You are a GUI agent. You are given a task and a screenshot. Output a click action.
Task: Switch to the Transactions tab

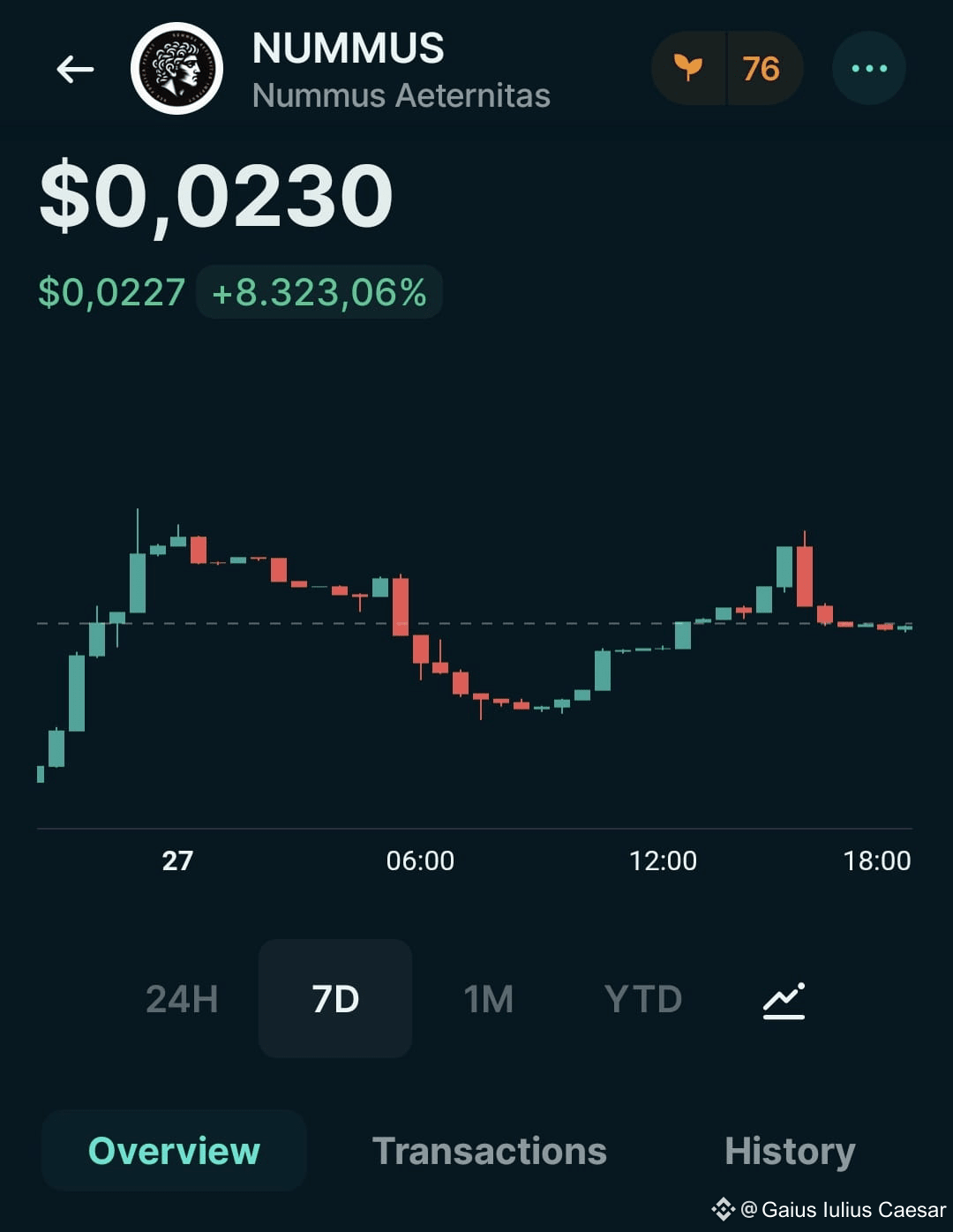tap(490, 1151)
